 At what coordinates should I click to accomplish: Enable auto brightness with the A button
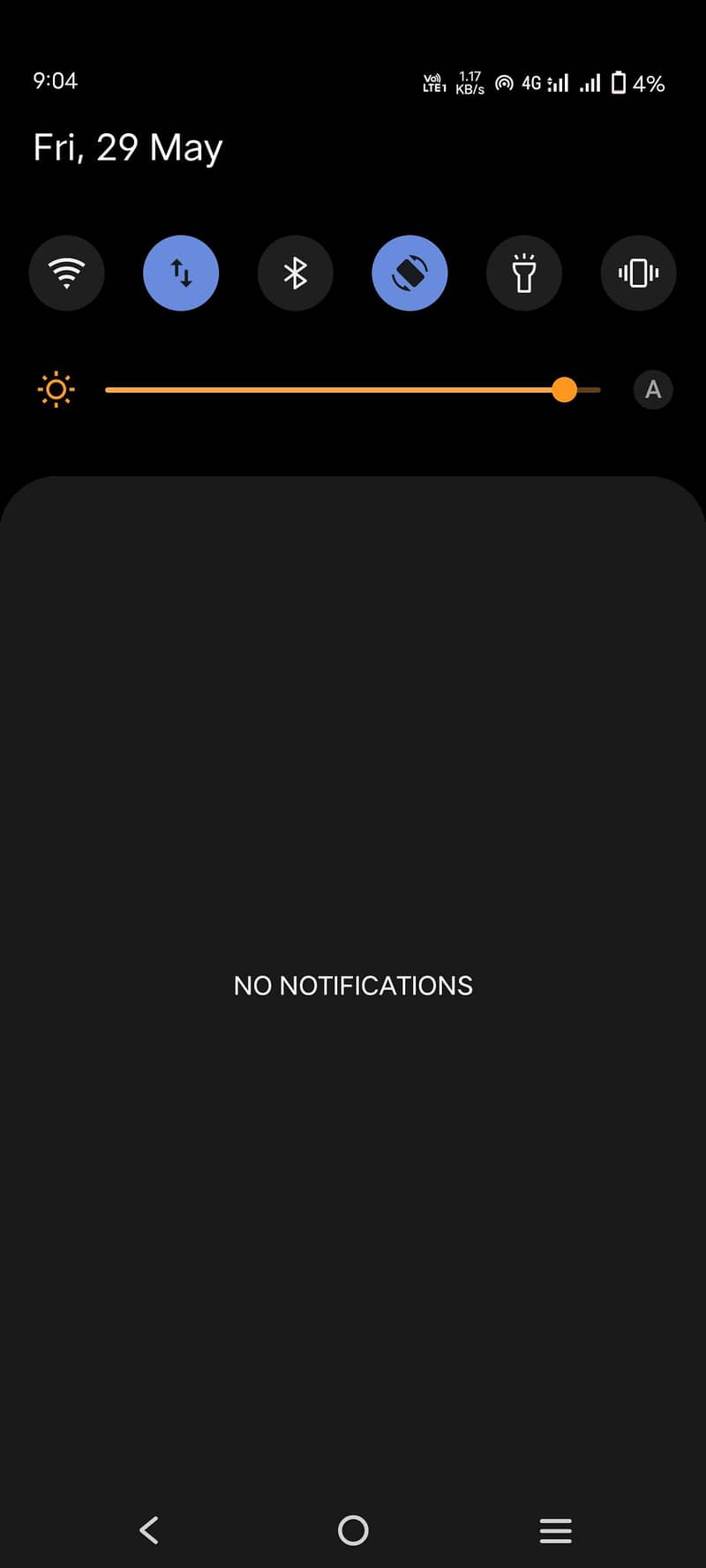point(653,389)
